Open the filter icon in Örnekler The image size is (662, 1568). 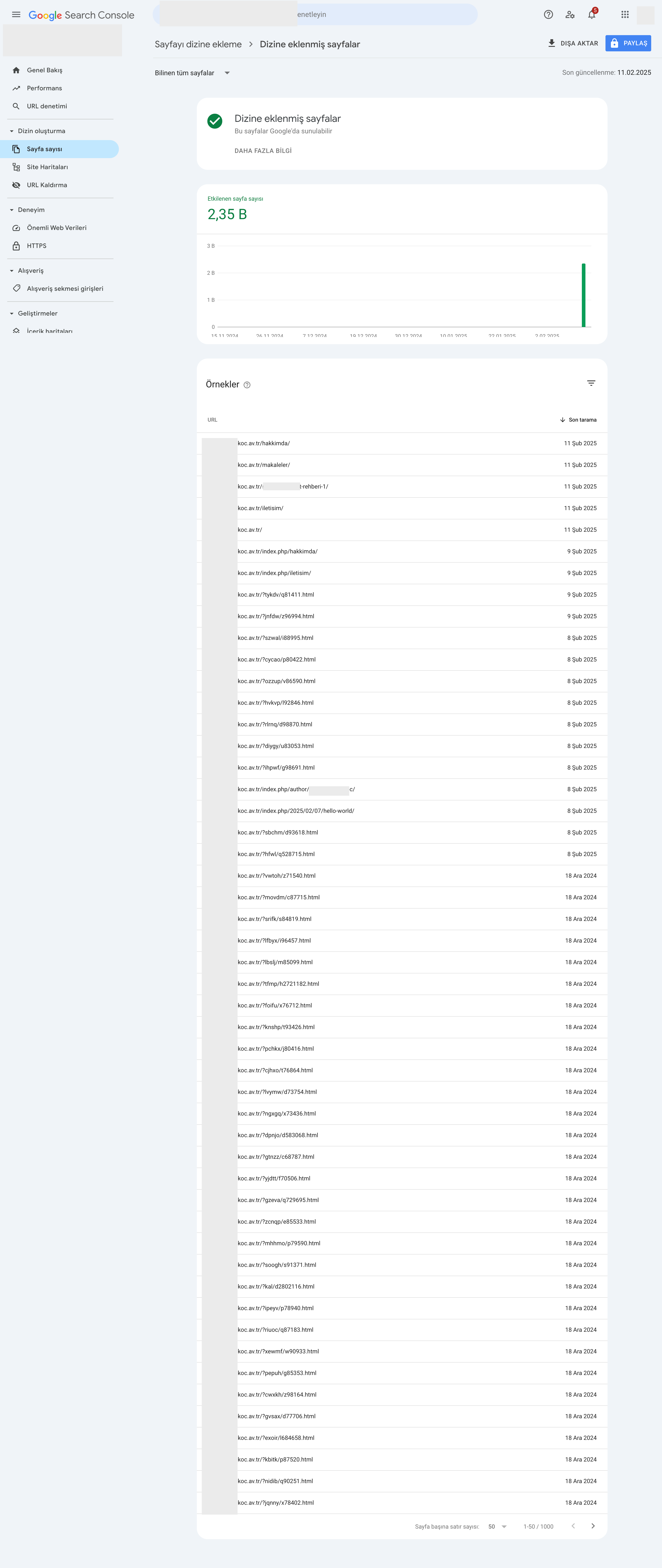[591, 383]
